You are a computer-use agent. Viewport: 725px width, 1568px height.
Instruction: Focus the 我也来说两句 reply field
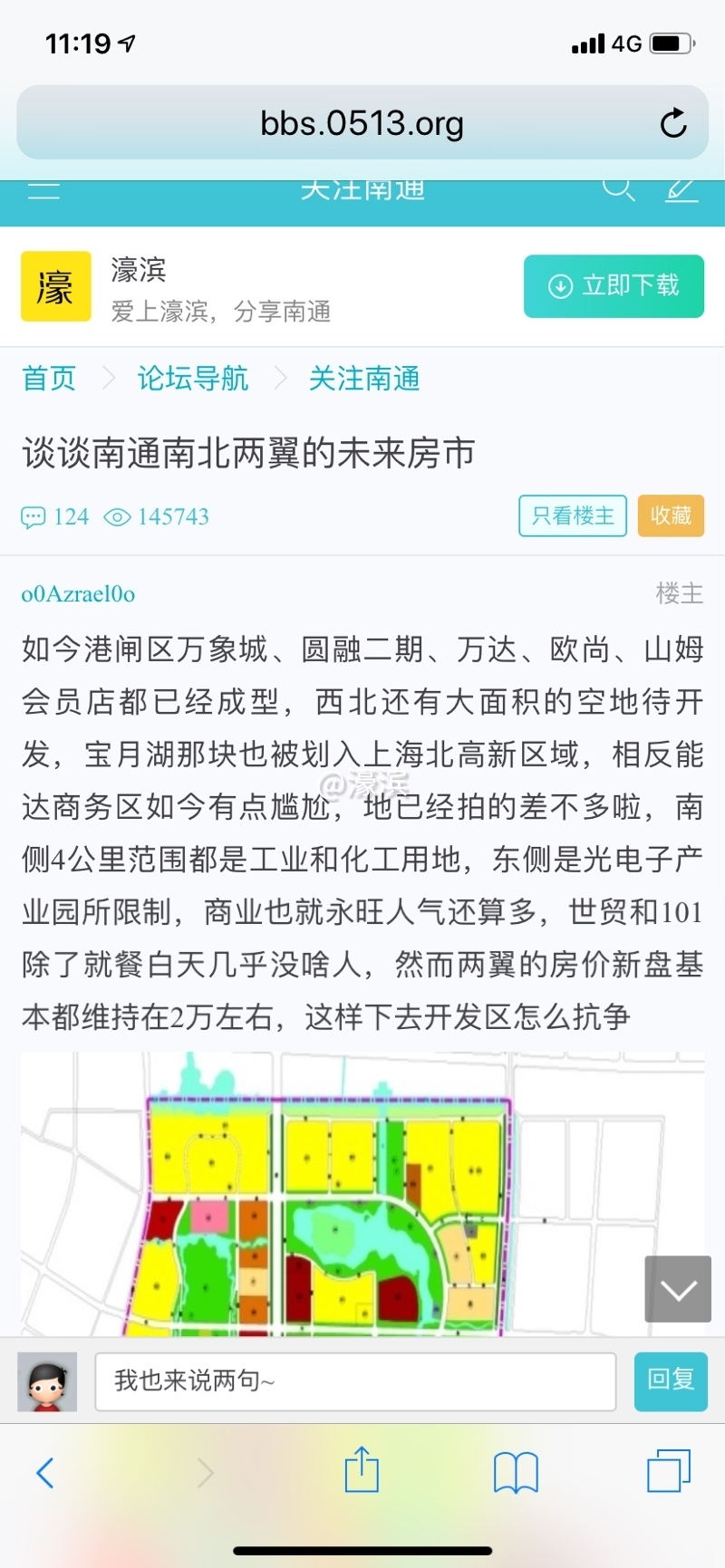point(355,1381)
